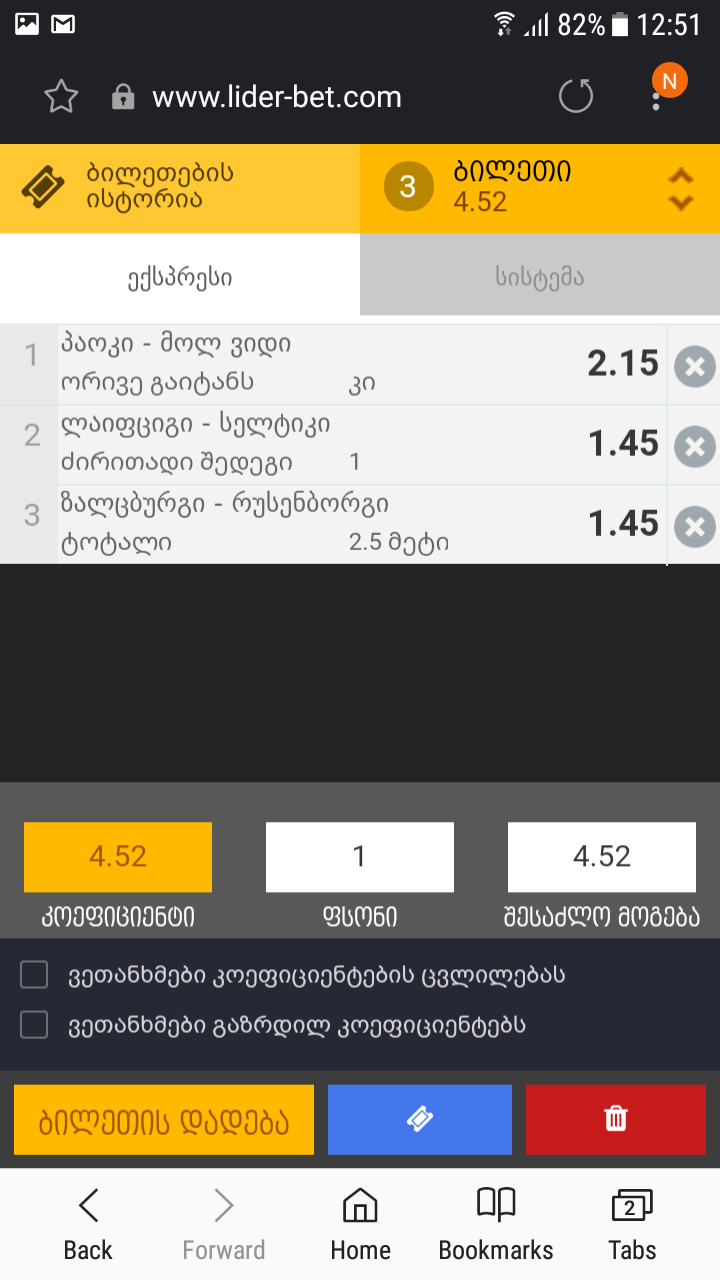This screenshot has width=720, height=1280.
Task: Place the bet with ბილეთის დადება
Action: point(164,1120)
